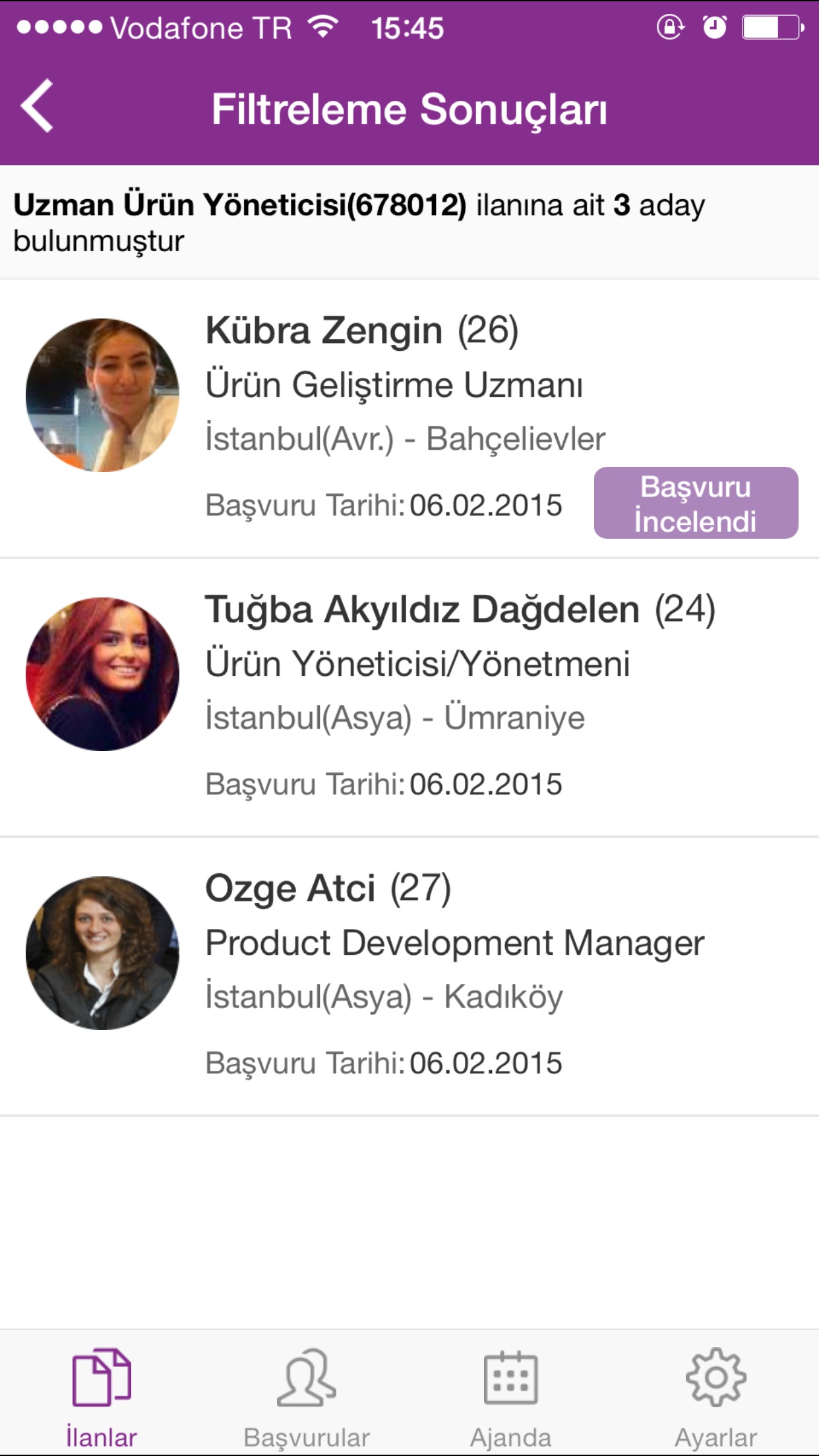Tap the Başvuru İncelendi badge
This screenshot has height=1456, width=819.
pyautogui.click(x=696, y=503)
